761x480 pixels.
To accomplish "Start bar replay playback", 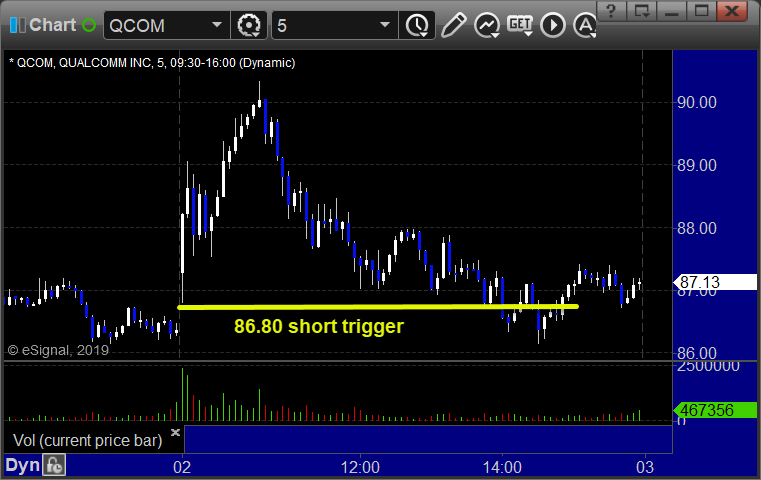I will click(x=552, y=23).
